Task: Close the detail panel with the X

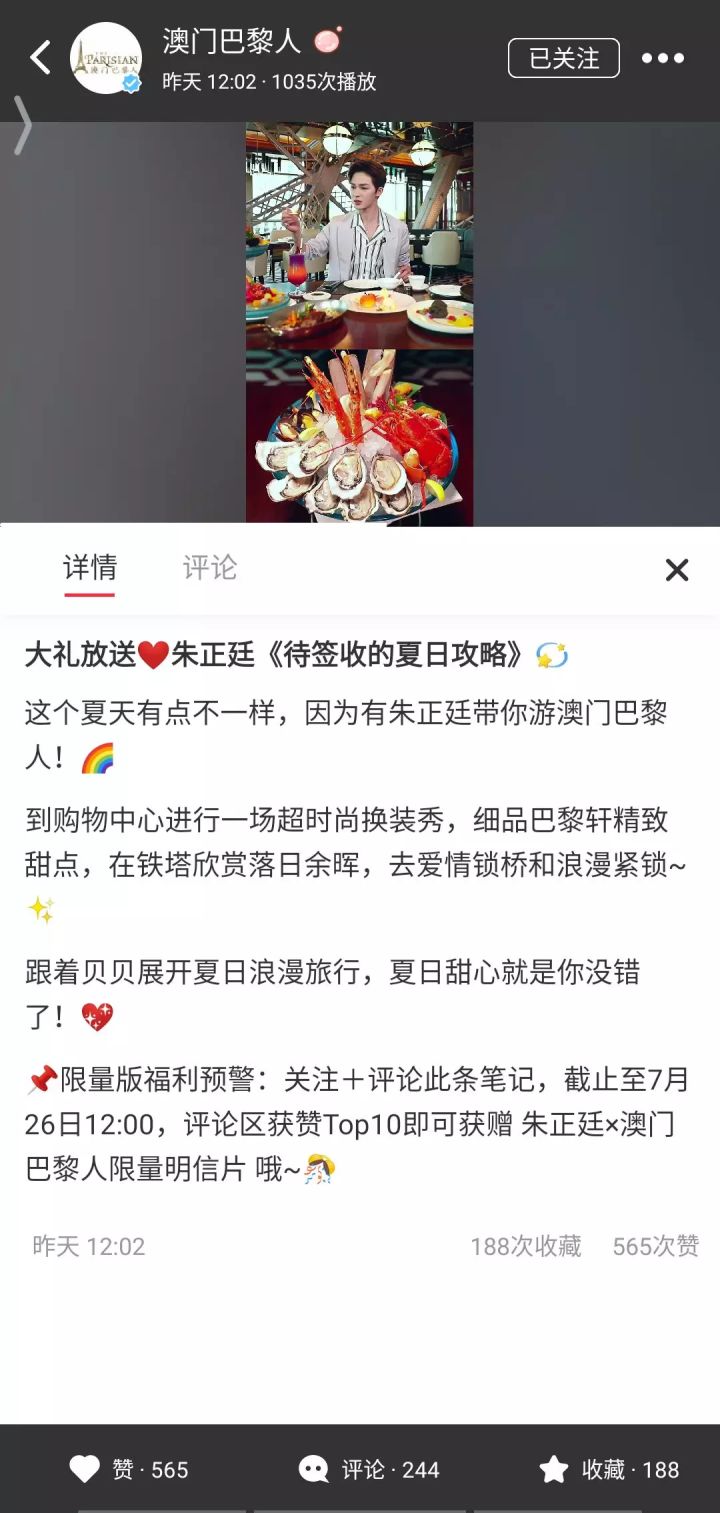Action: (x=677, y=570)
